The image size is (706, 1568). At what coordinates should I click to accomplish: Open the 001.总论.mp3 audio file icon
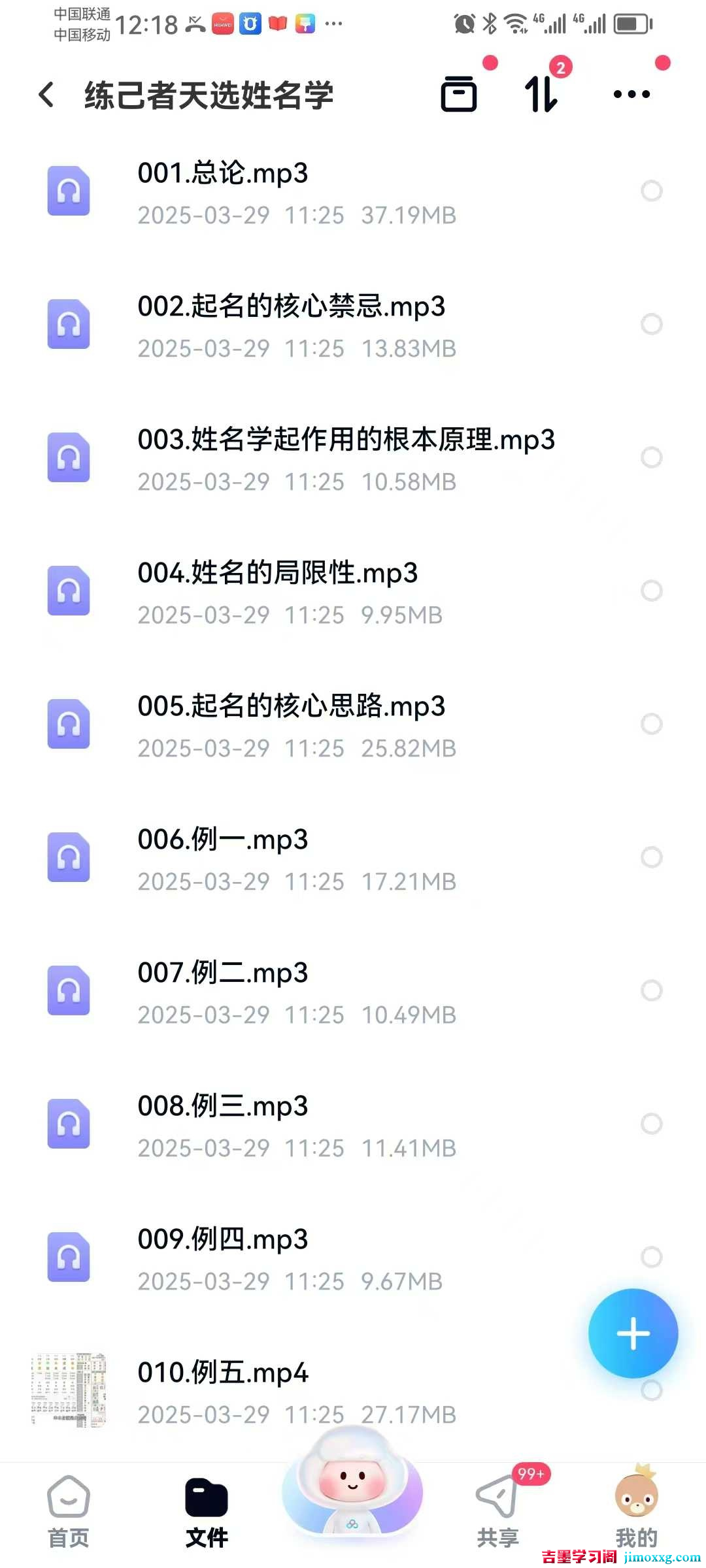[68, 191]
